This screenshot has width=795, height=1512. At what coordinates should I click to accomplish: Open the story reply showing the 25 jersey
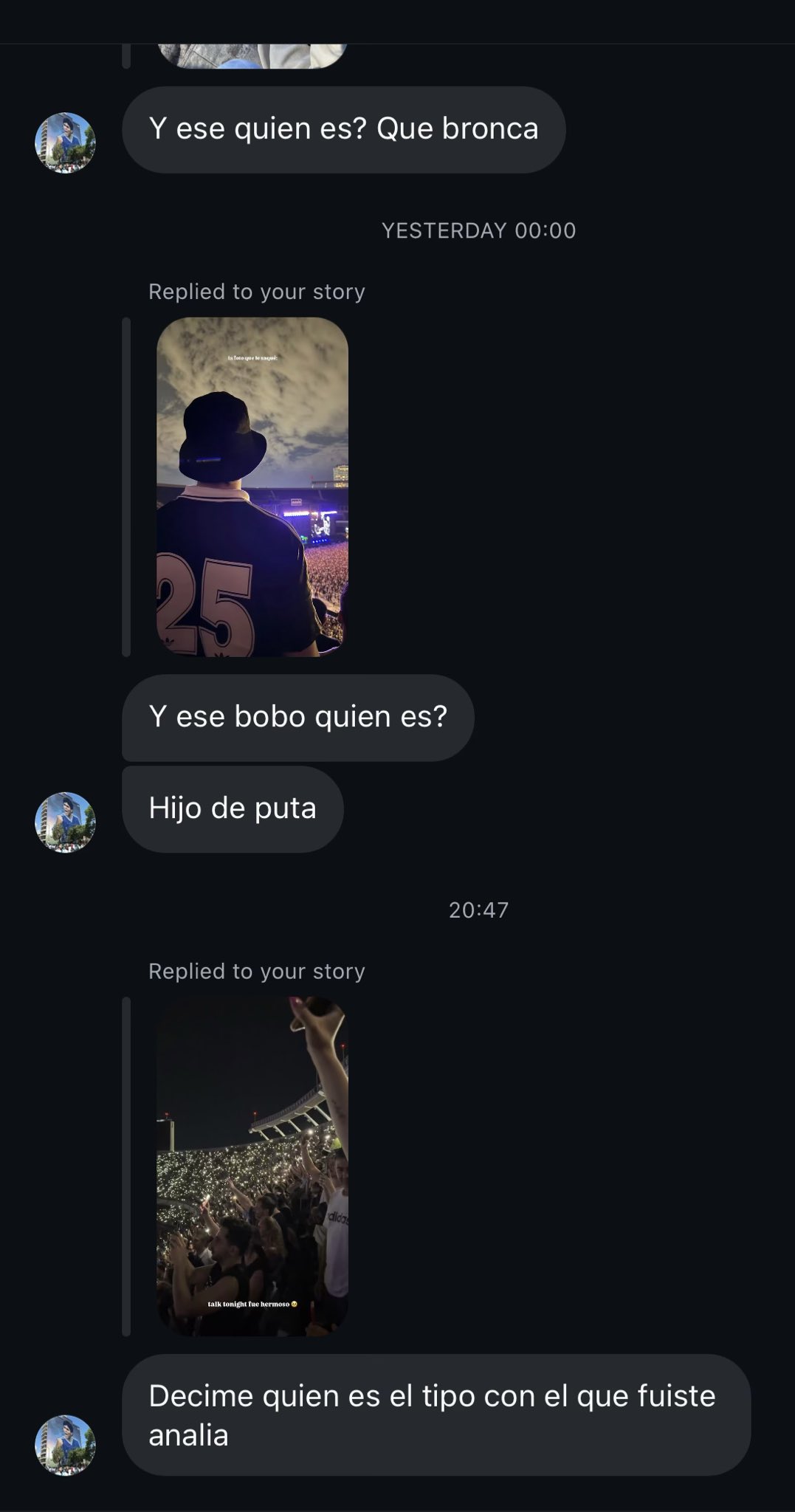(252, 487)
